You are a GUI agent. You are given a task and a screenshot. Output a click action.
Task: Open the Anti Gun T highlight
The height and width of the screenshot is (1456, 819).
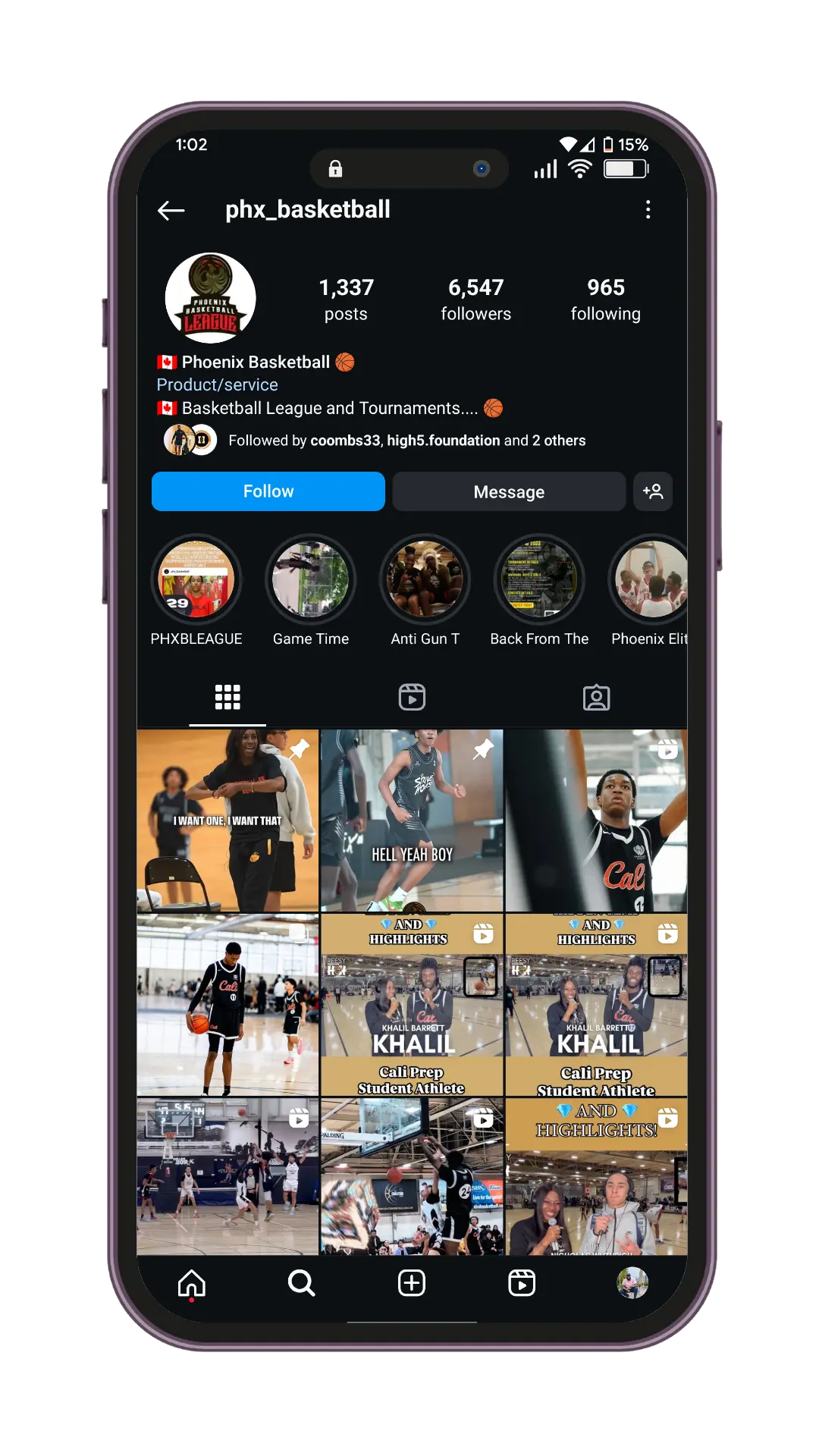[425, 580]
